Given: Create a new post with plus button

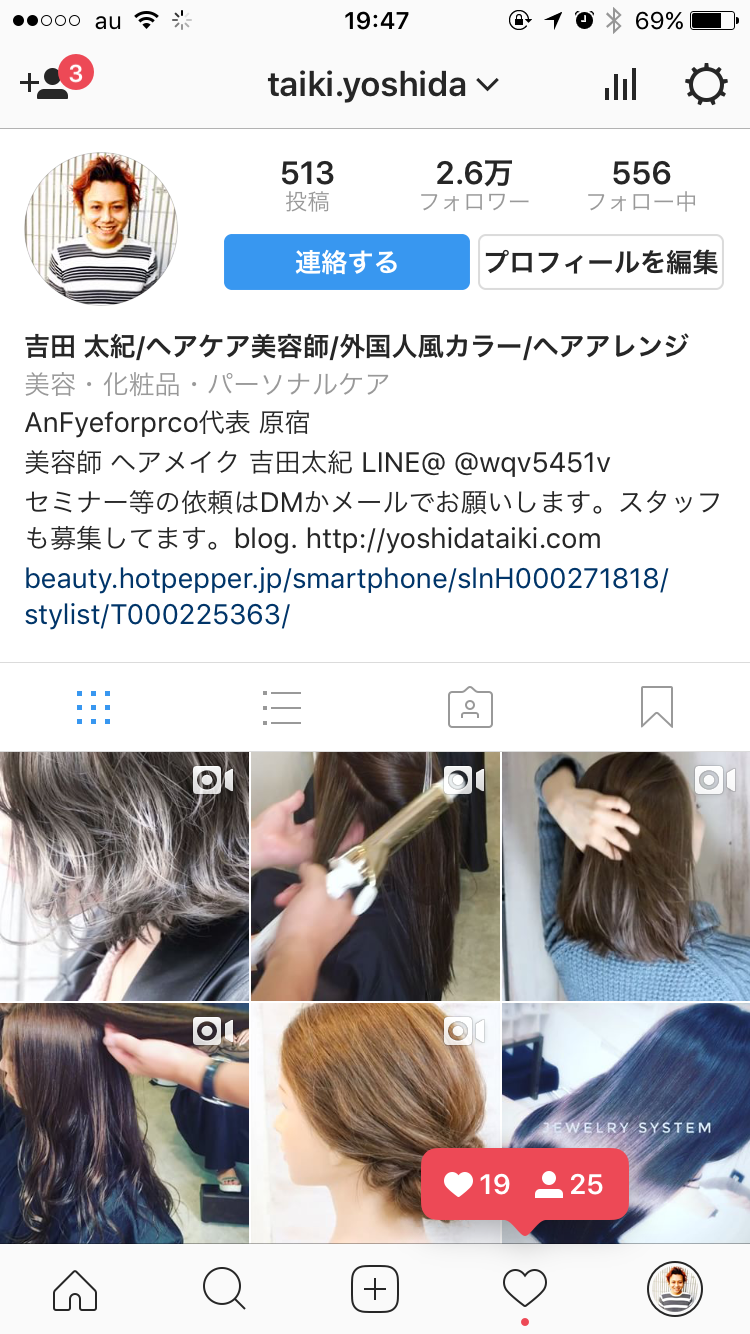Looking at the screenshot, I should click(x=375, y=1289).
